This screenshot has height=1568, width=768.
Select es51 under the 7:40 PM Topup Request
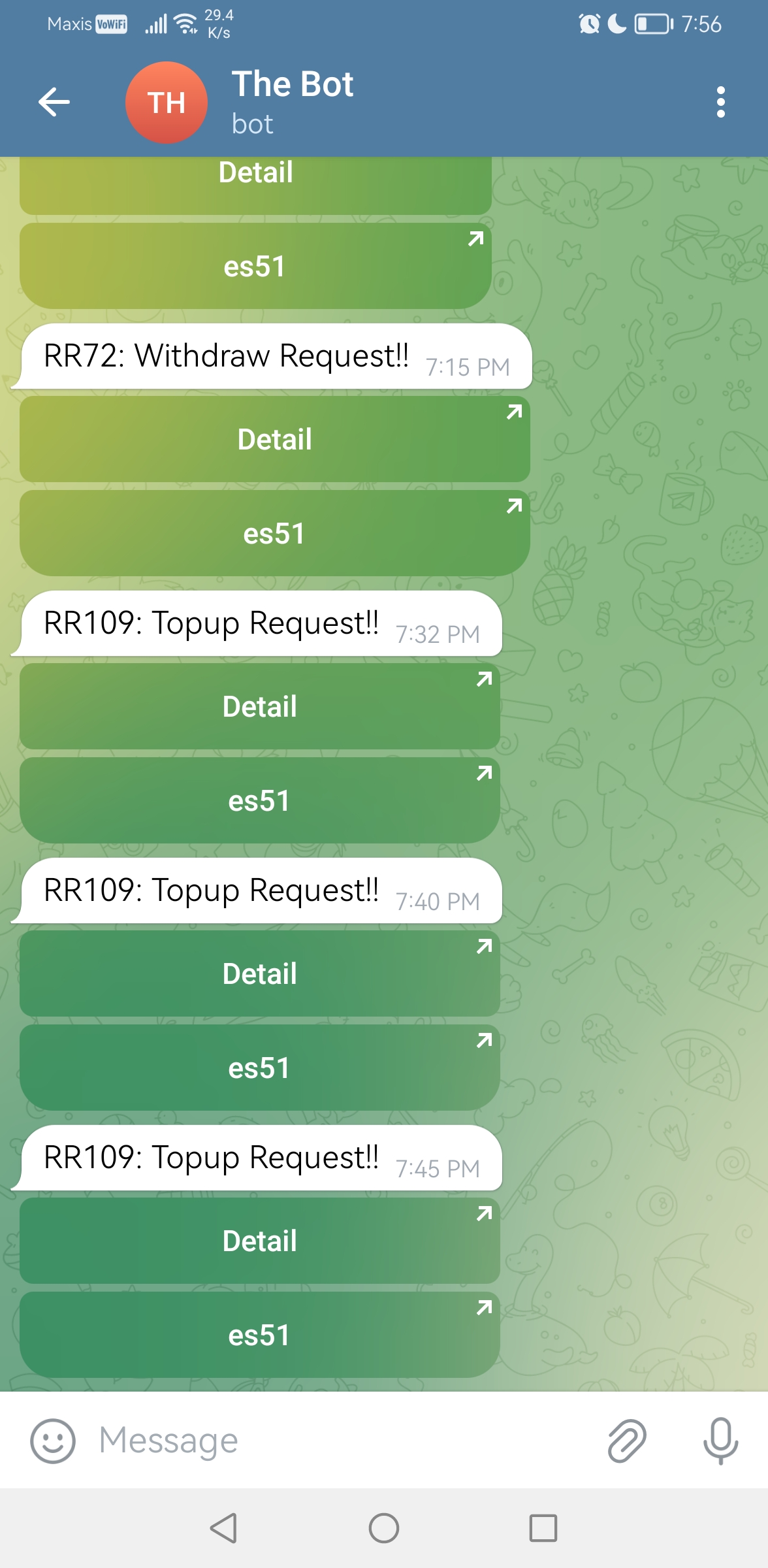pos(260,1068)
